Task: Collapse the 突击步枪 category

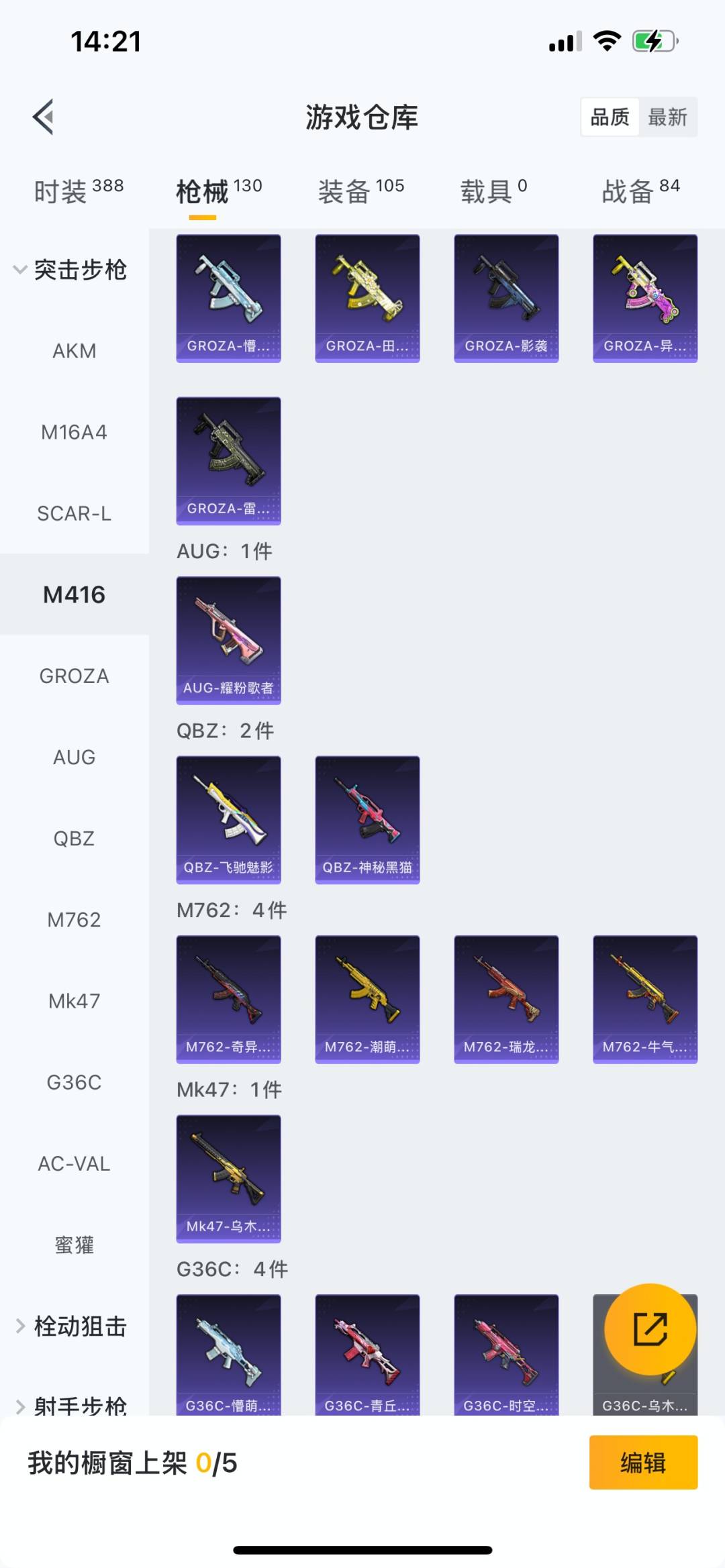Action: click(70, 270)
